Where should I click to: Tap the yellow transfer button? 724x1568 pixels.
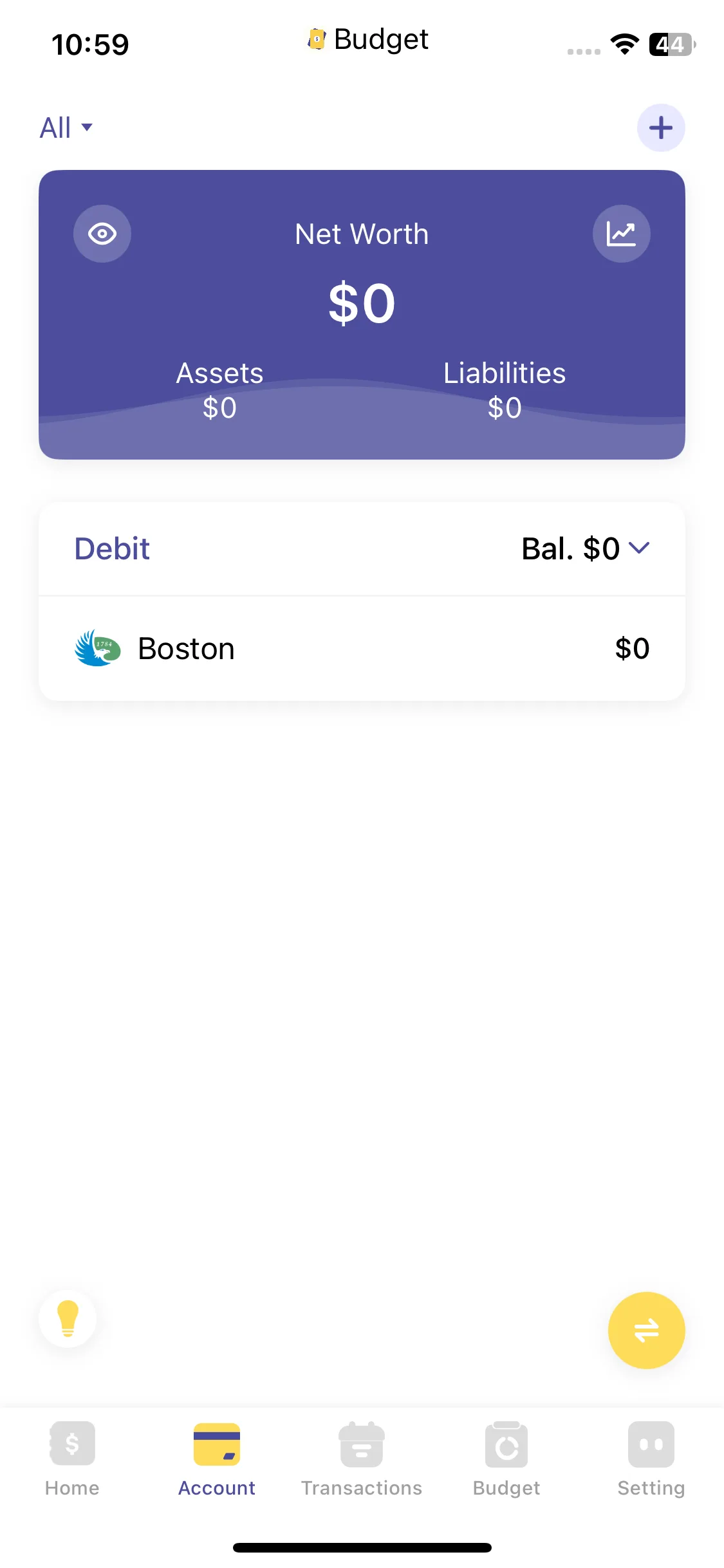point(646,1330)
